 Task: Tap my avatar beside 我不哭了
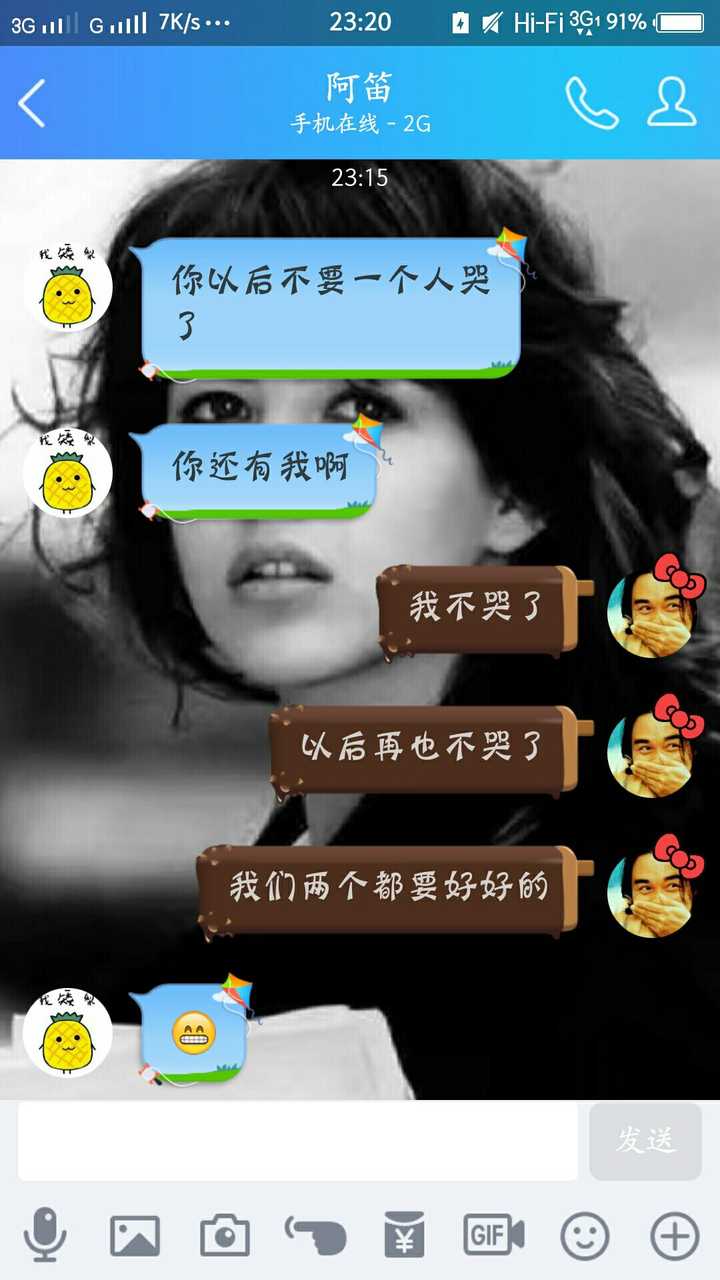(x=652, y=612)
